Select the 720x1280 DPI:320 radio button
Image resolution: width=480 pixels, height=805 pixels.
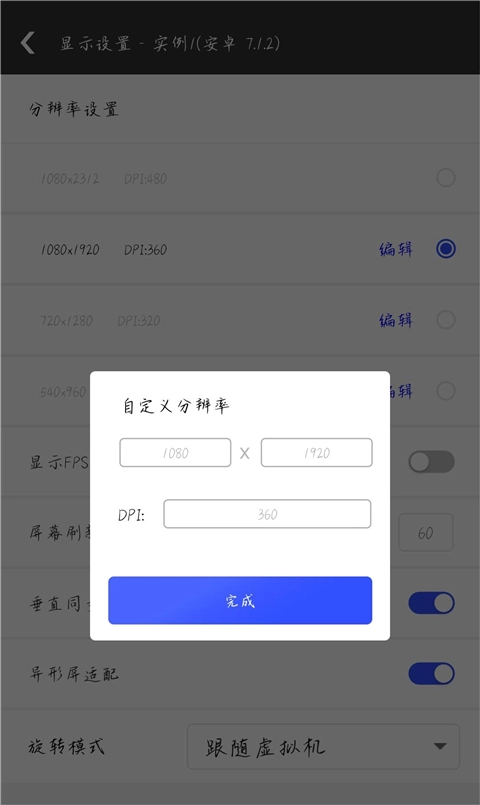pos(446,320)
